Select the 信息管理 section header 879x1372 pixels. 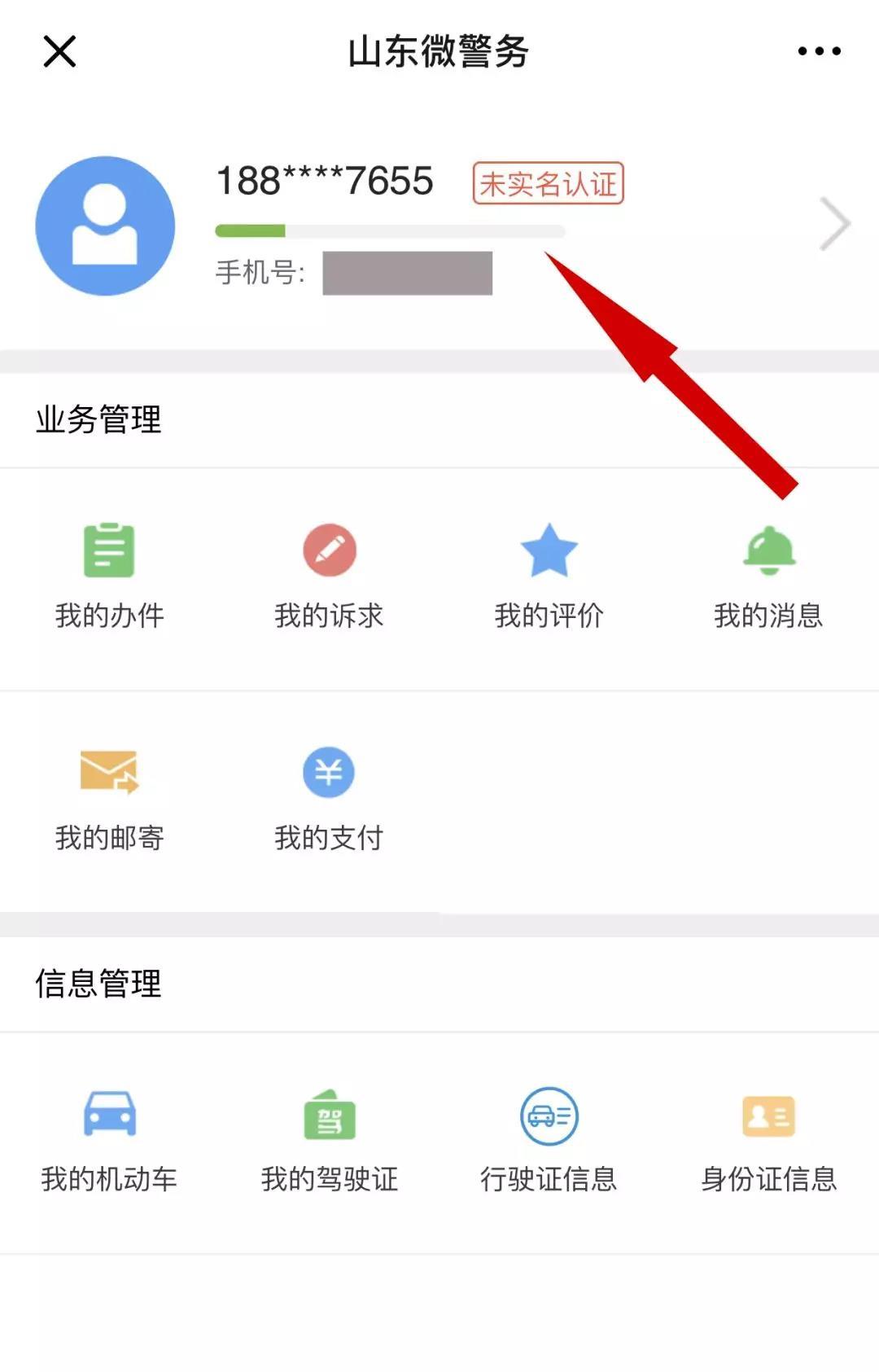coord(99,983)
